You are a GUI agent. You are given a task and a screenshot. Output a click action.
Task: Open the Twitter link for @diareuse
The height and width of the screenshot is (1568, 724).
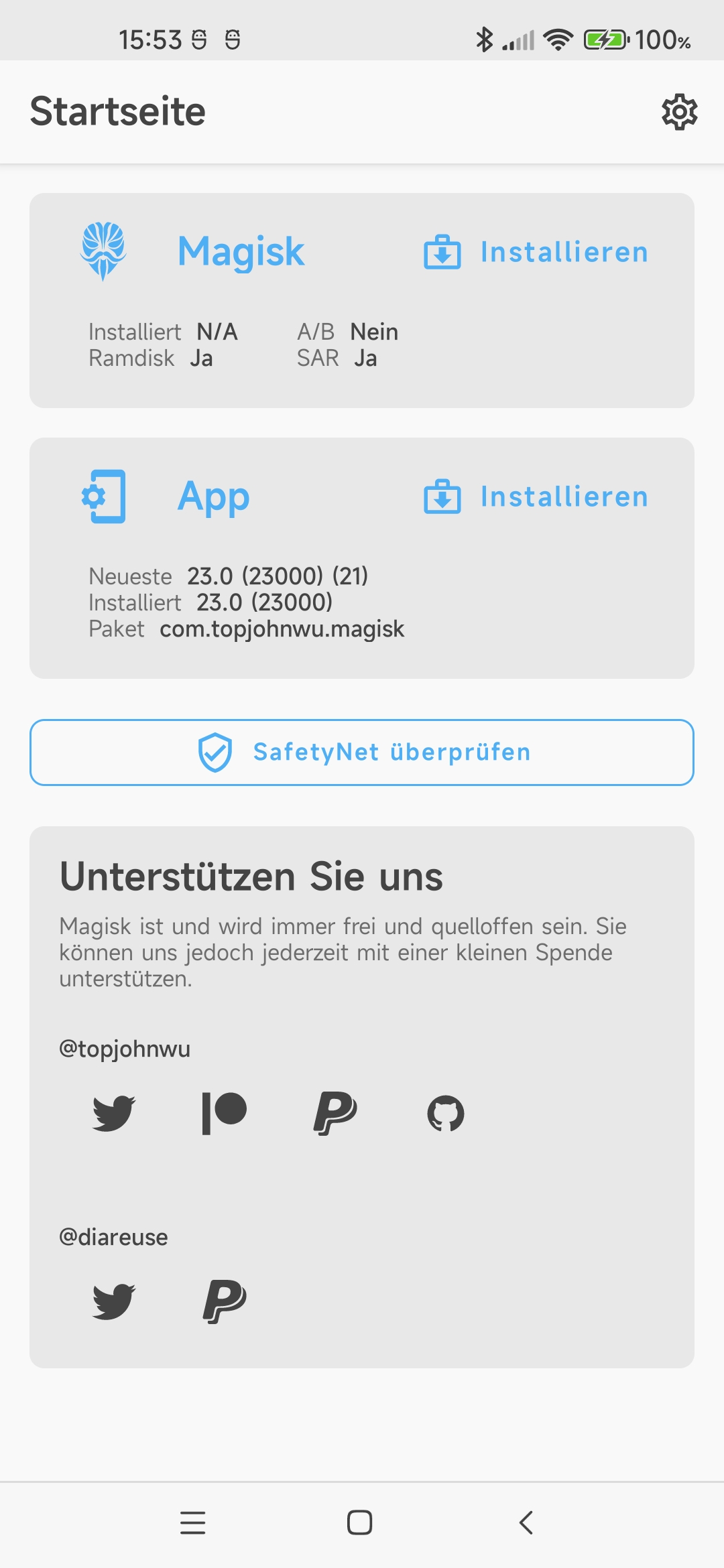[114, 1301]
